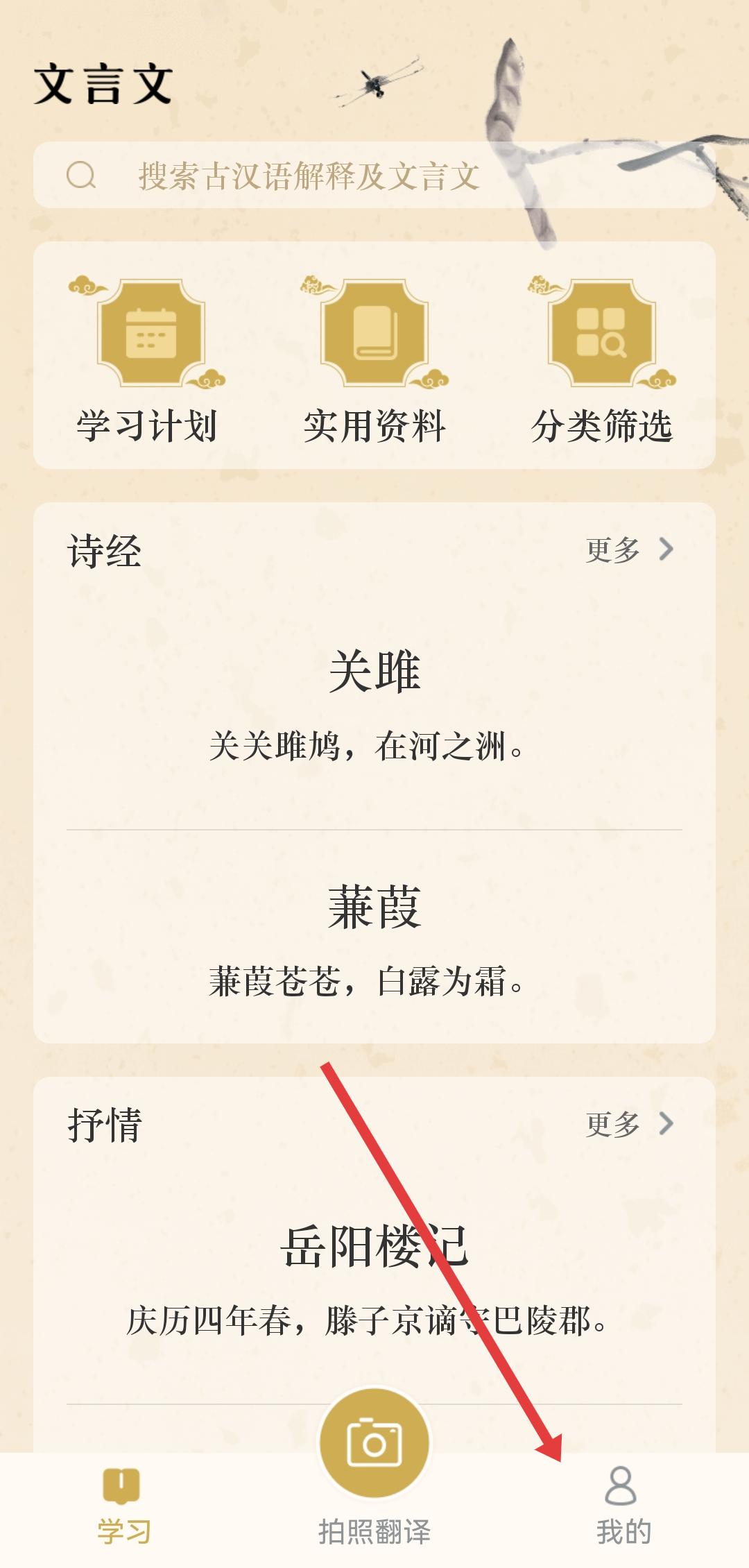The image size is (749, 1568).
Task: Open 实用资料 reference materials
Action: tap(374, 359)
